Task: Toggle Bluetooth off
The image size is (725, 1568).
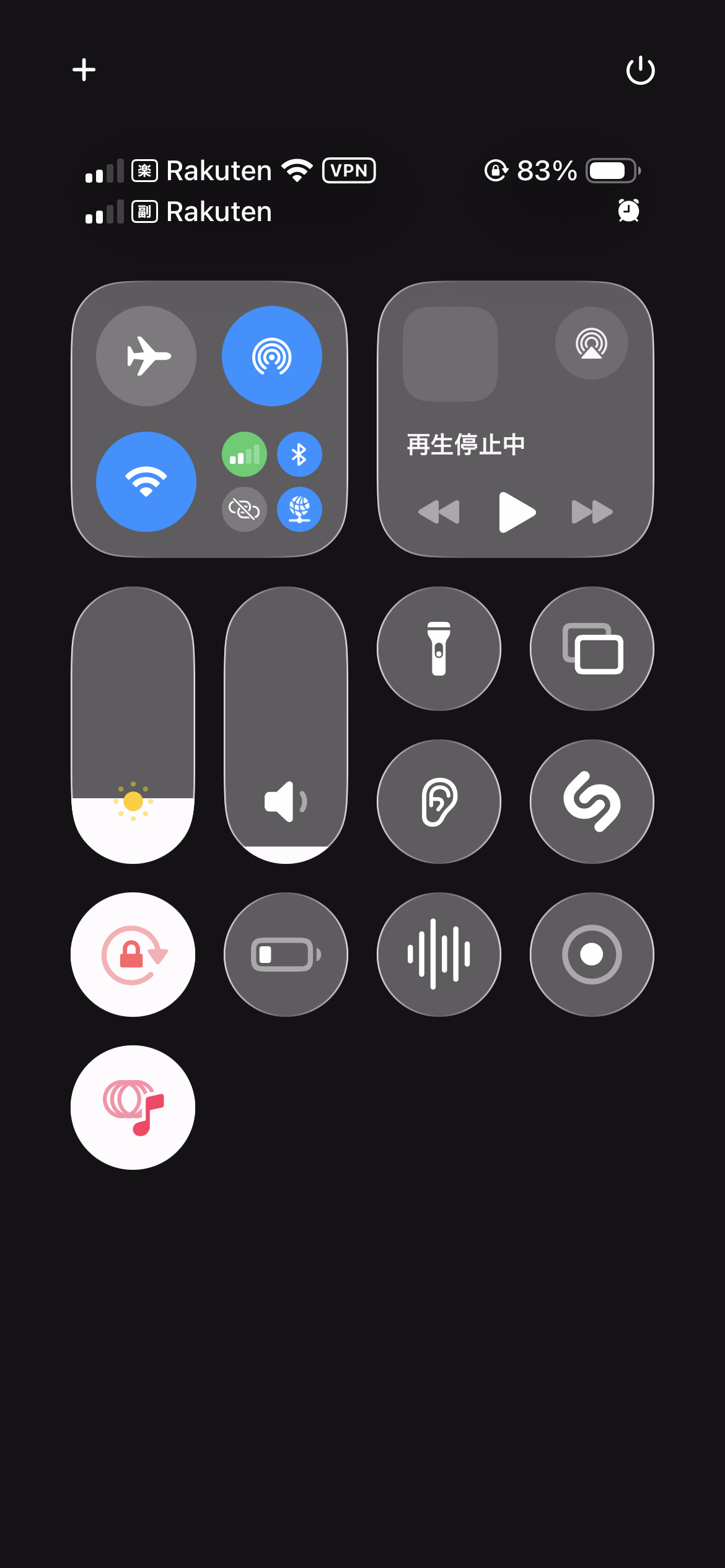Action: click(x=299, y=455)
